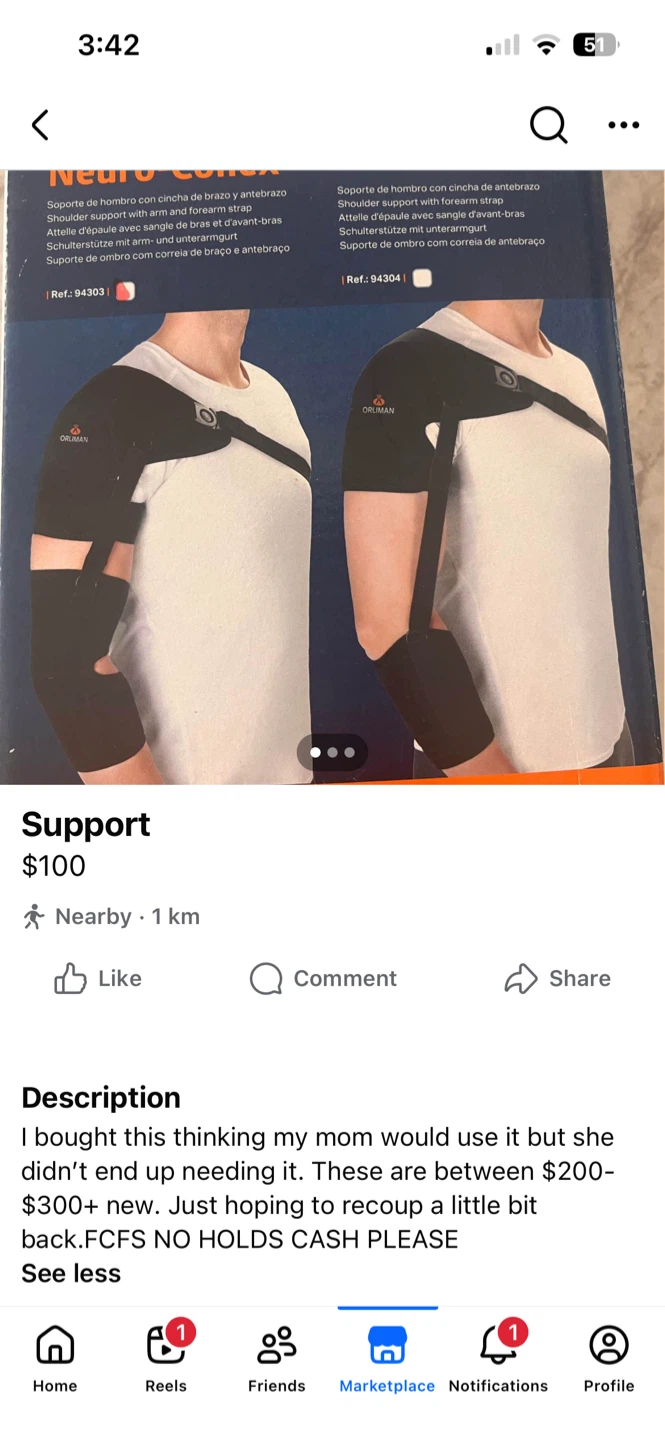Switch to the Profile tab
This screenshot has width=665, height=1440.
click(609, 1358)
